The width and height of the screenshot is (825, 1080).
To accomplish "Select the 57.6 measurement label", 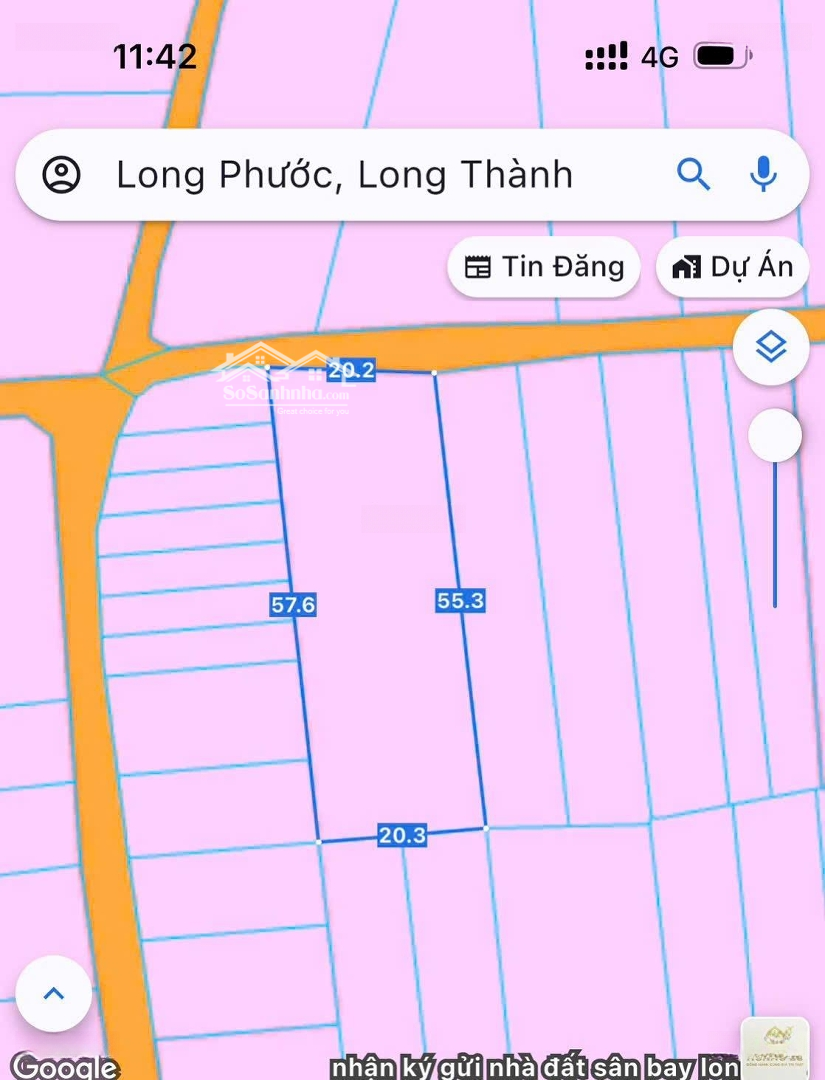I will click(x=291, y=604).
